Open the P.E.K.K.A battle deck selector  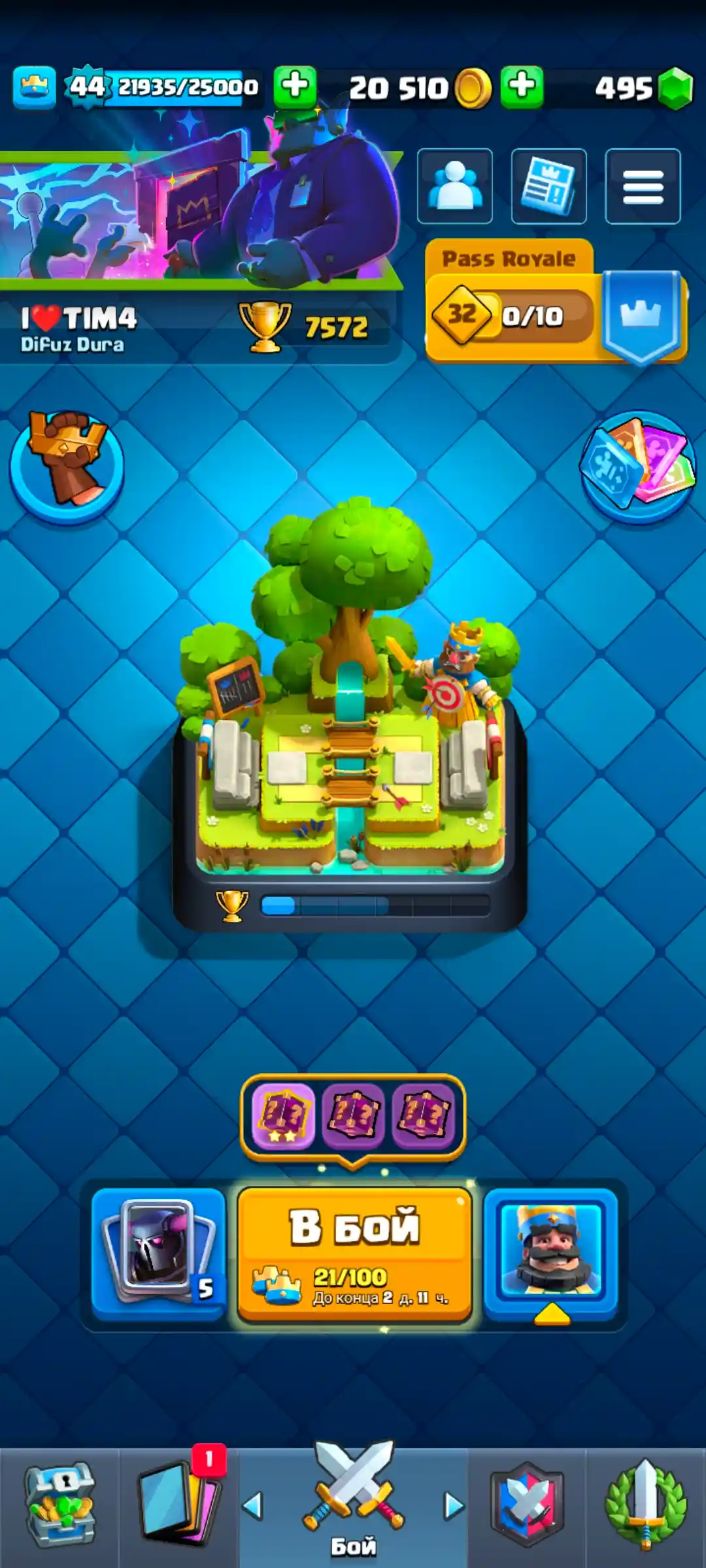pos(159,1251)
